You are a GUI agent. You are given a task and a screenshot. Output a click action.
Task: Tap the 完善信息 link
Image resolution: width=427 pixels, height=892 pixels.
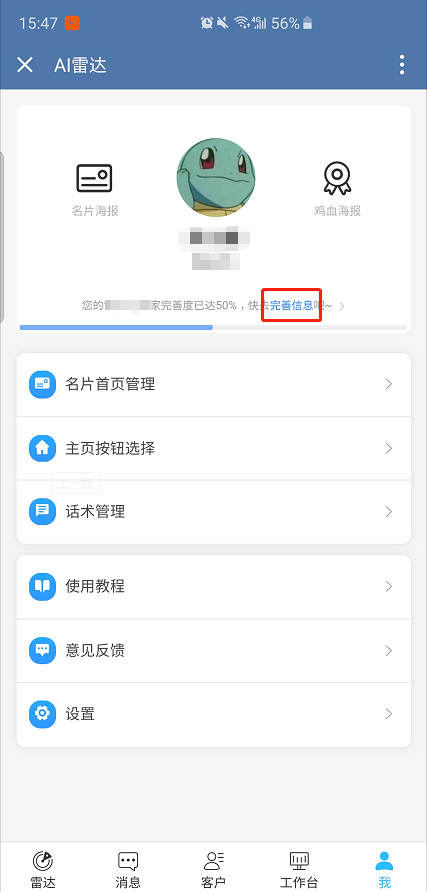(x=292, y=305)
